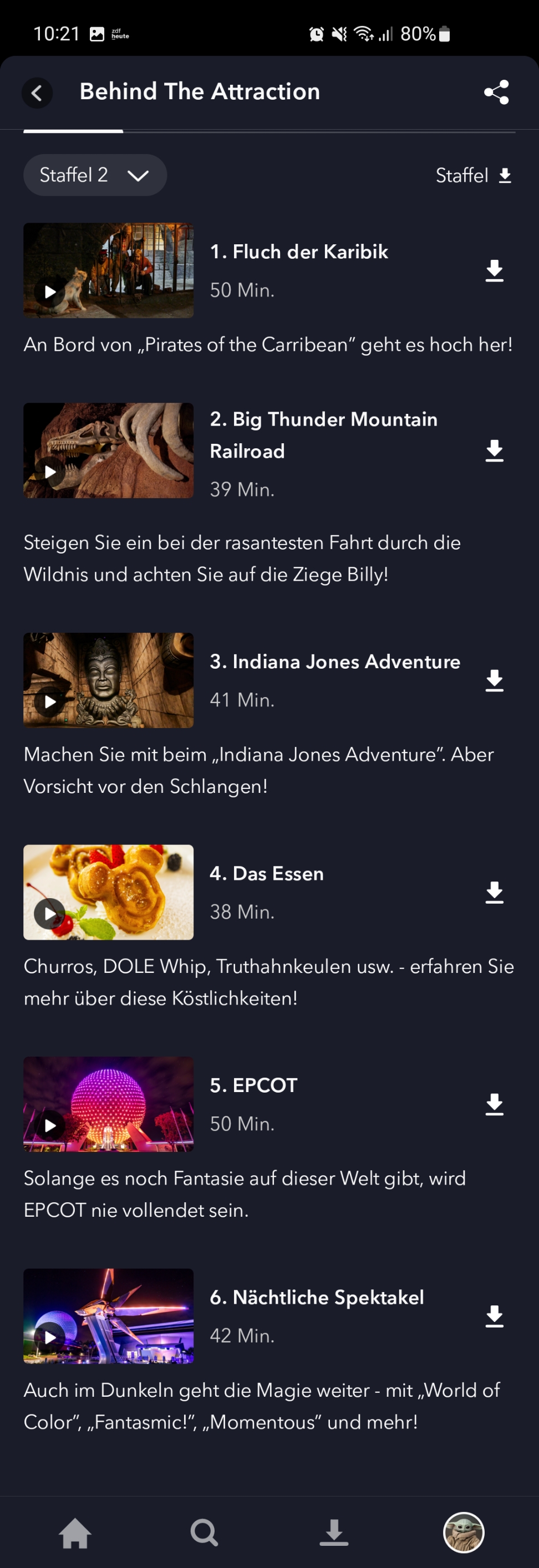Image resolution: width=539 pixels, height=1568 pixels.
Task: Download episode 4 Das Essen
Action: point(494,893)
